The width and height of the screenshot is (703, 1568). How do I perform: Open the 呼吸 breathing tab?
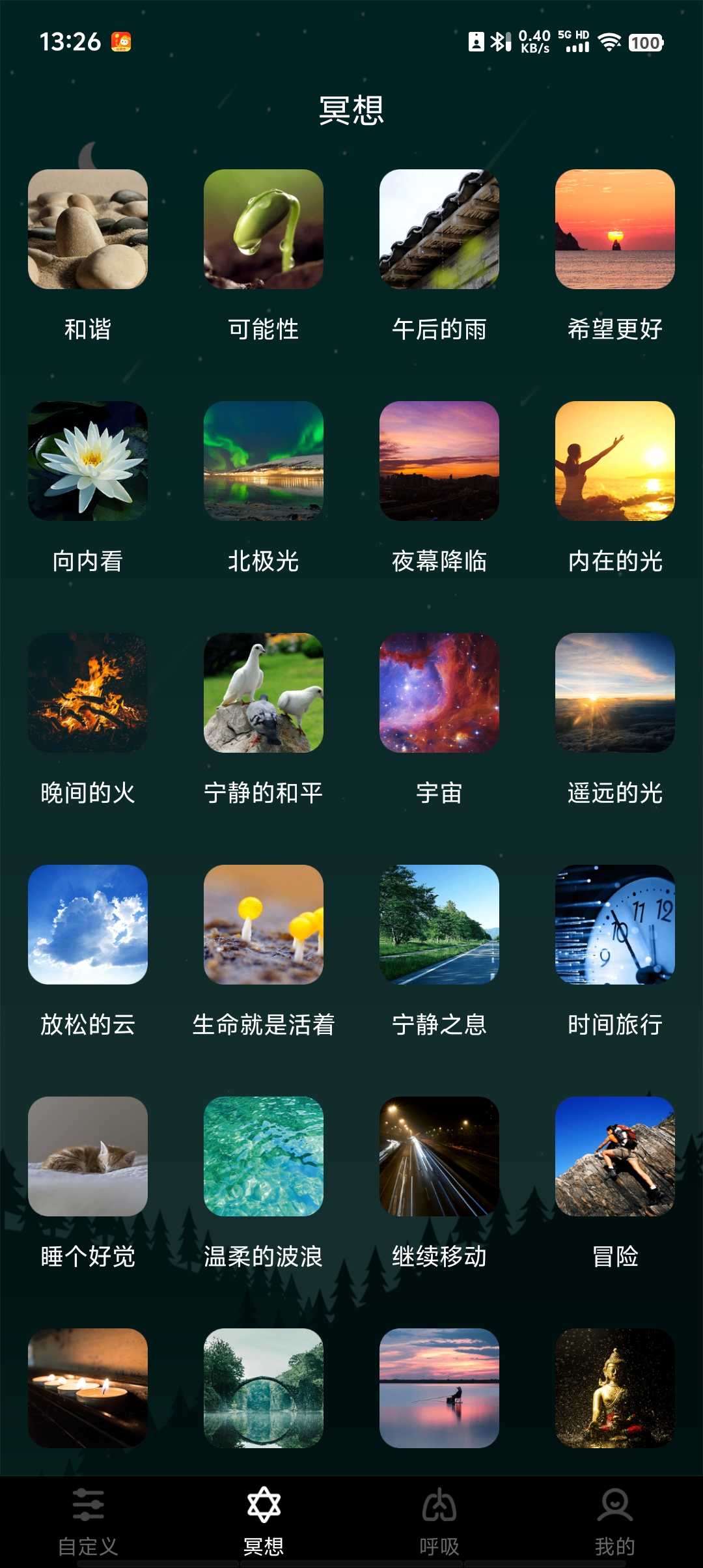tap(439, 1521)
